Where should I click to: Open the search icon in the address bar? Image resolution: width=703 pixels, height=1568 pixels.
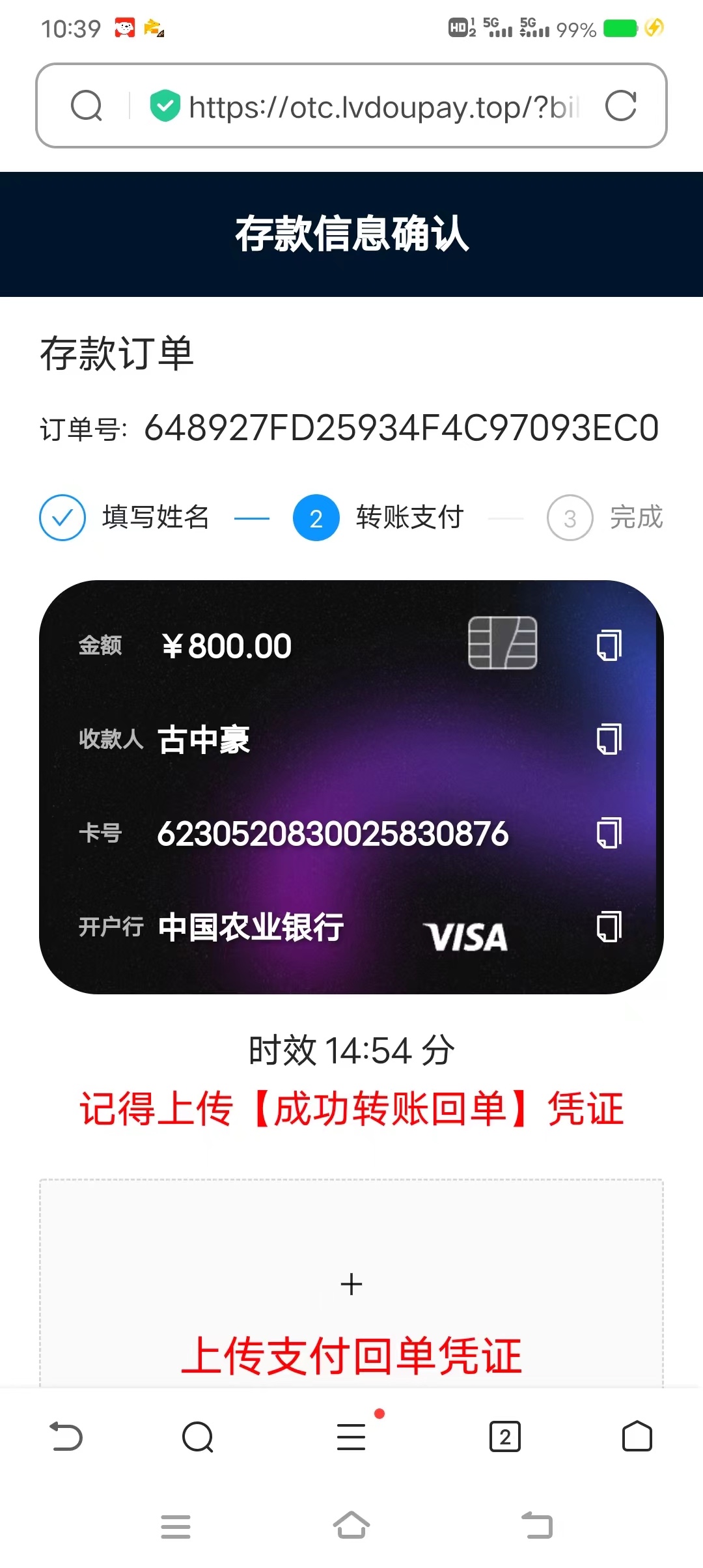point(87,106)
